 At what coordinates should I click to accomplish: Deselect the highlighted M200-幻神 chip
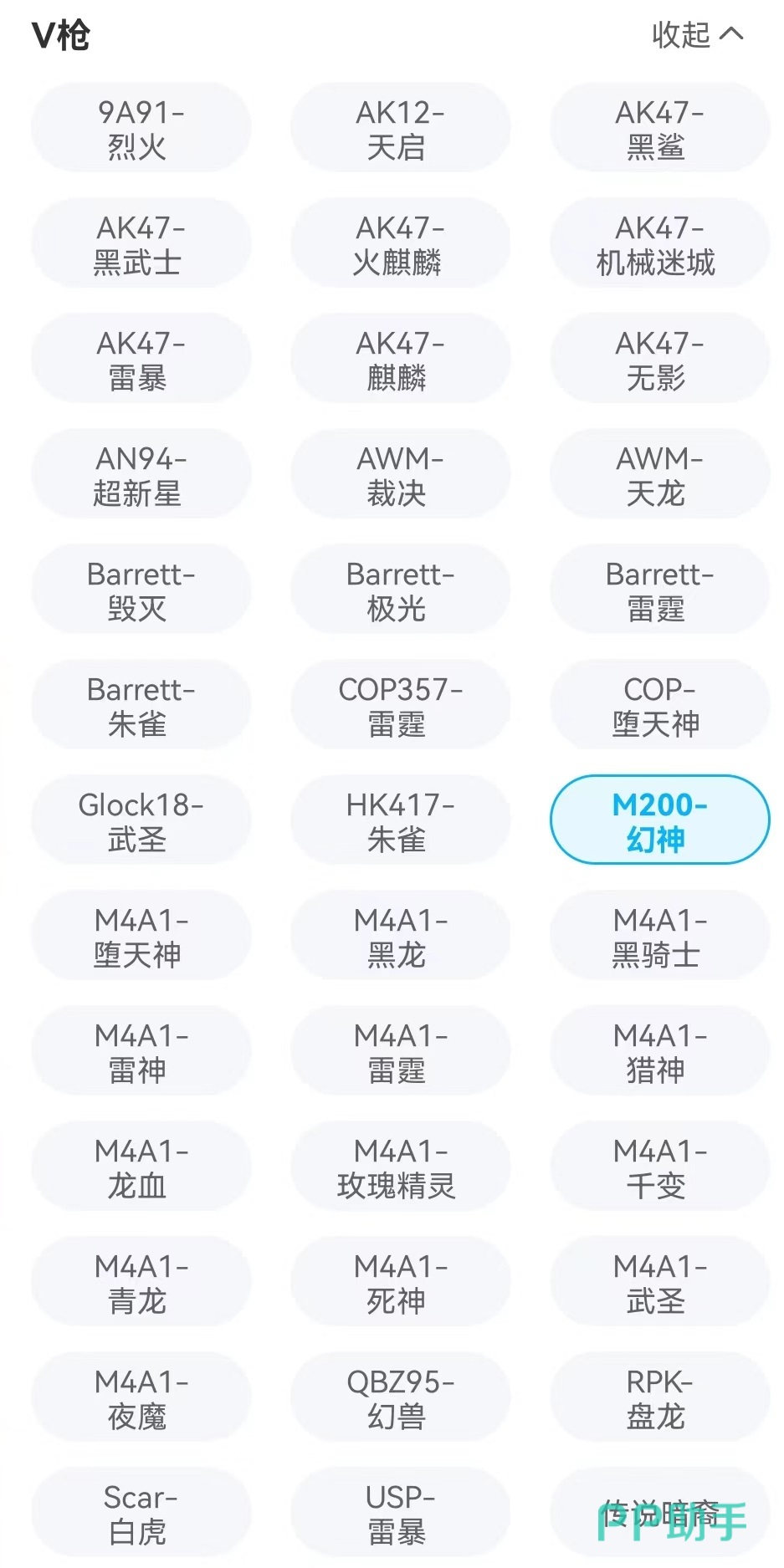(659, 821)
